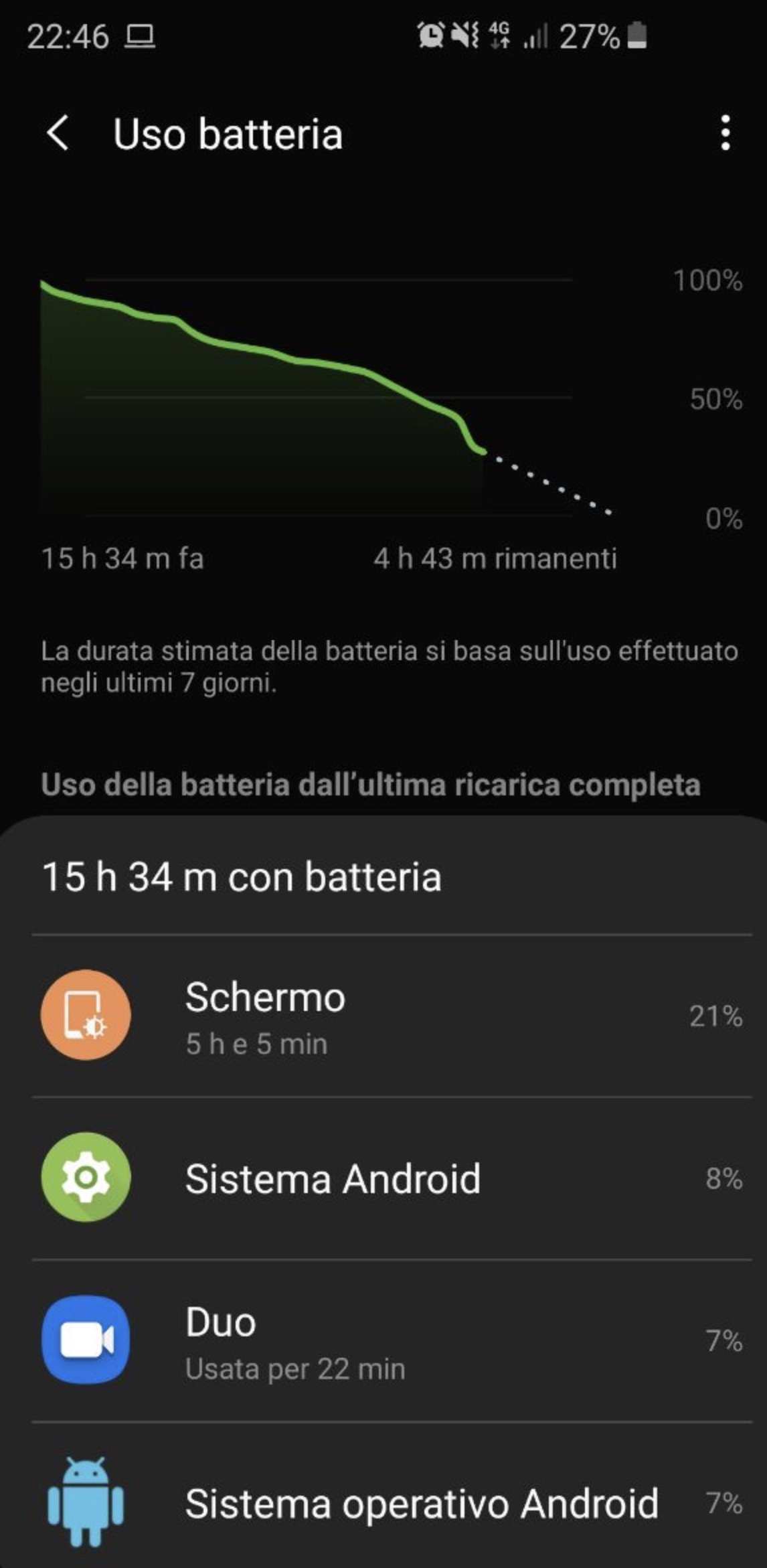Viewport: 767px width, 1568px height.
Task: Select Sistema operativo Android entry
Action: pyautogui.click(x=392, y=1504)
